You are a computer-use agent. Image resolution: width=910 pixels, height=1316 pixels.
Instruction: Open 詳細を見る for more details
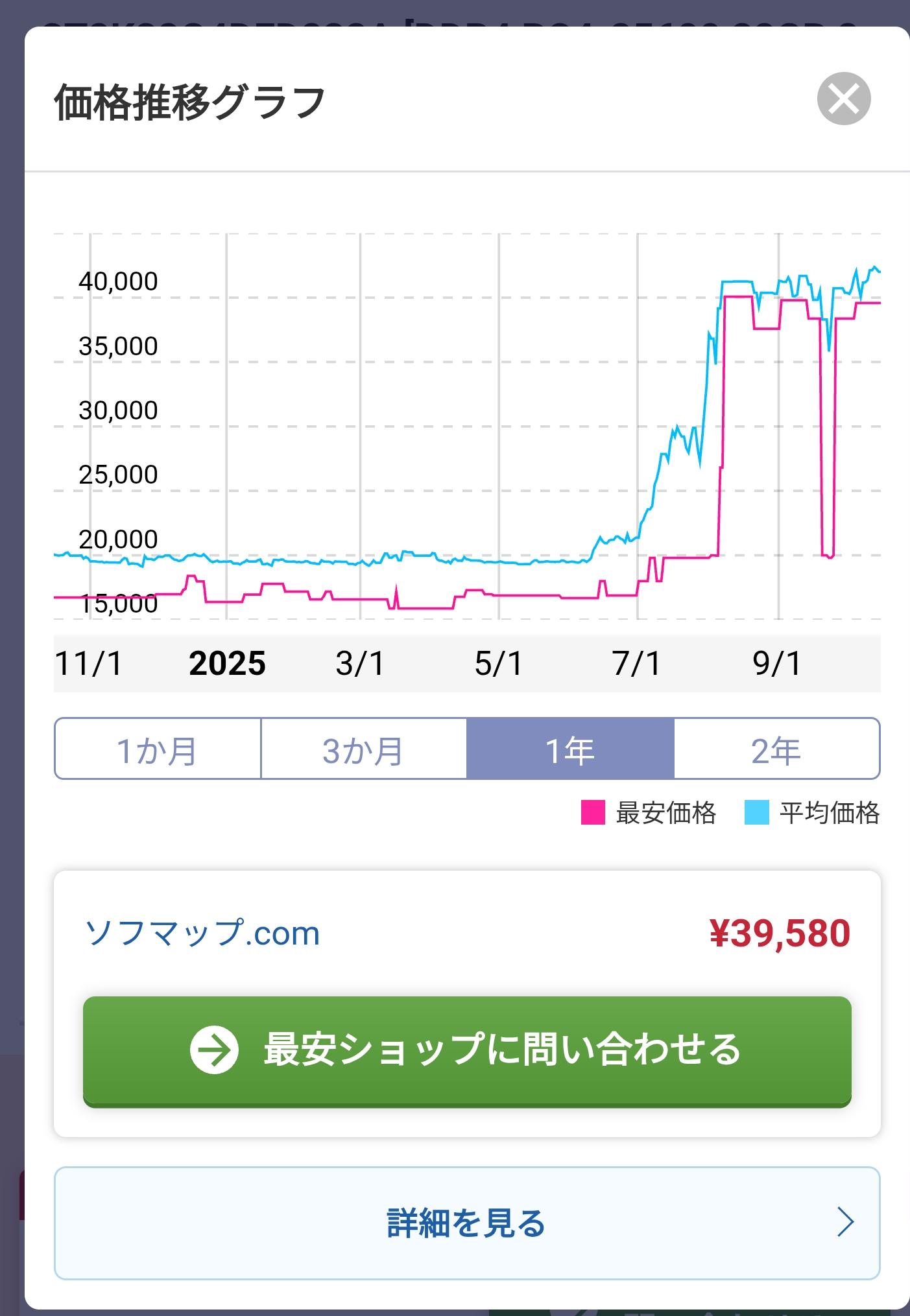(x=467, y=1223)
